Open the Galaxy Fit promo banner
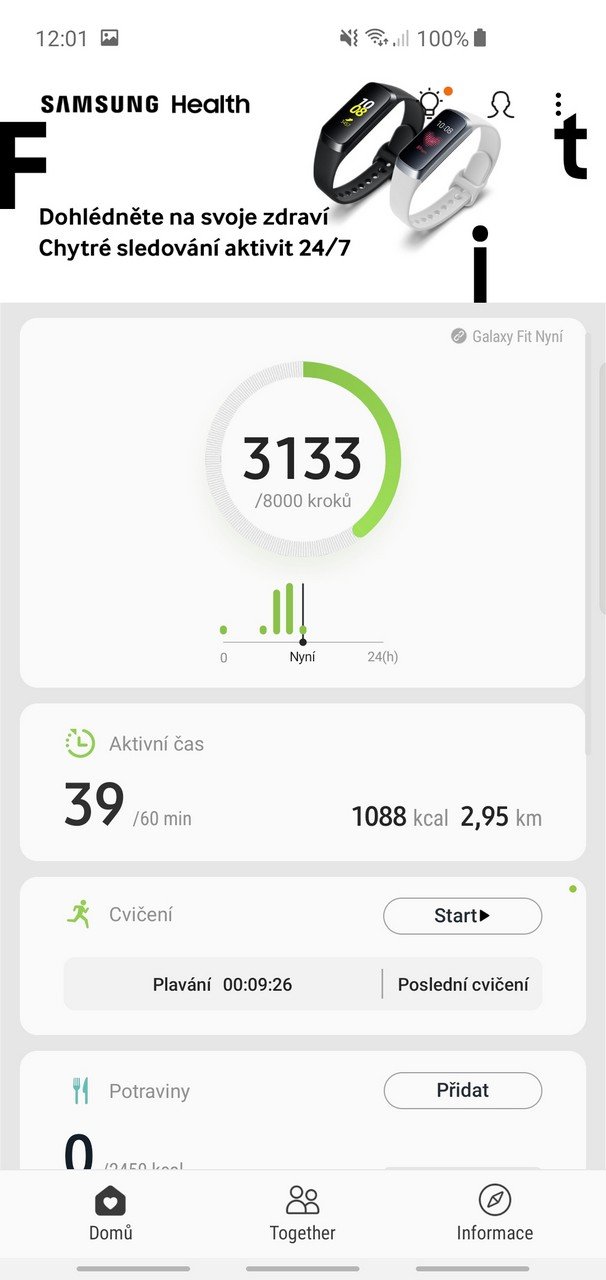This screenshot has height=1280, width=606. pos(303,185)
